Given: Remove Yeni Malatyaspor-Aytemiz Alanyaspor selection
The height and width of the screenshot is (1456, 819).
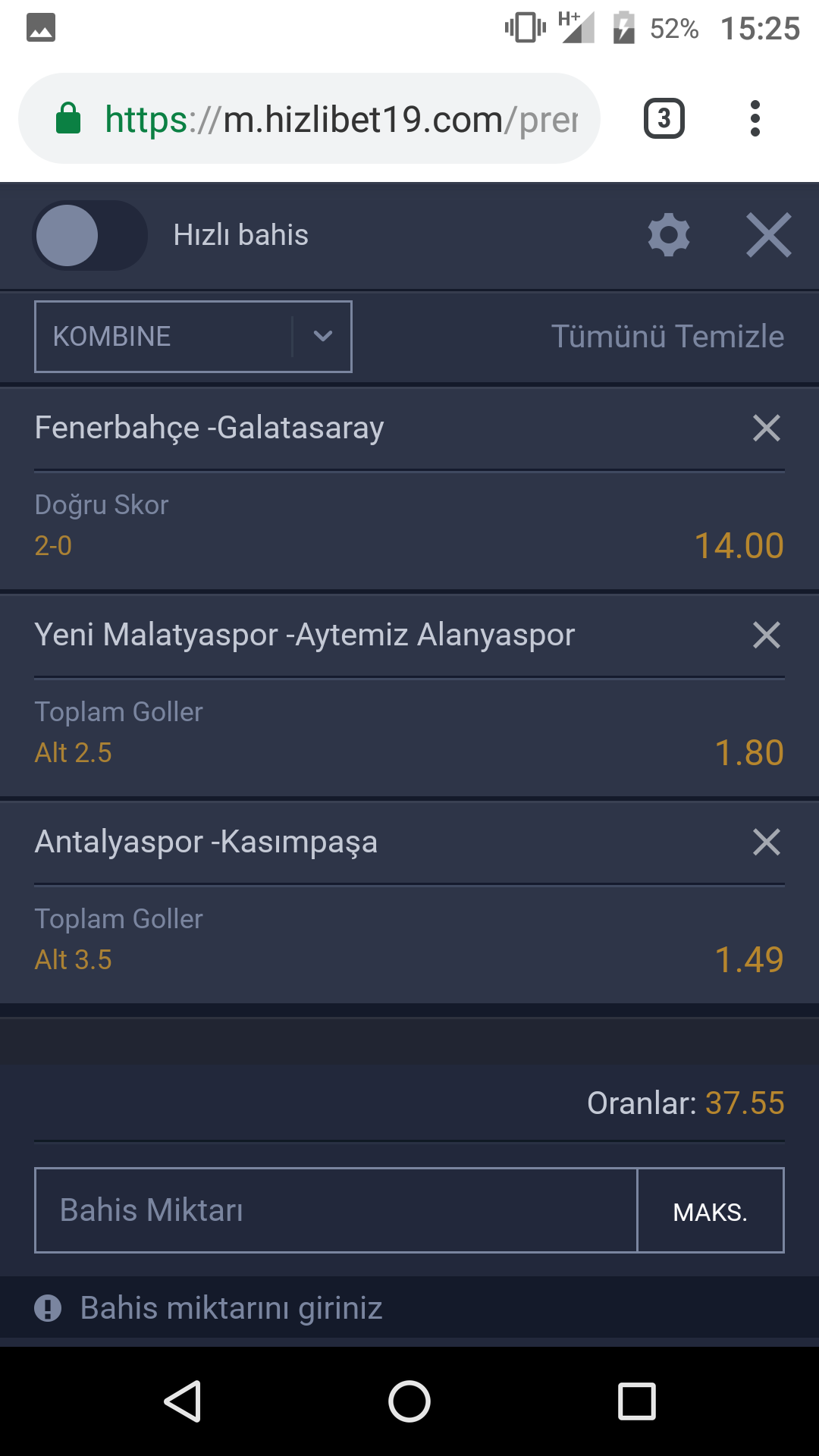Looking at the screenshot, I should (767, 635).
